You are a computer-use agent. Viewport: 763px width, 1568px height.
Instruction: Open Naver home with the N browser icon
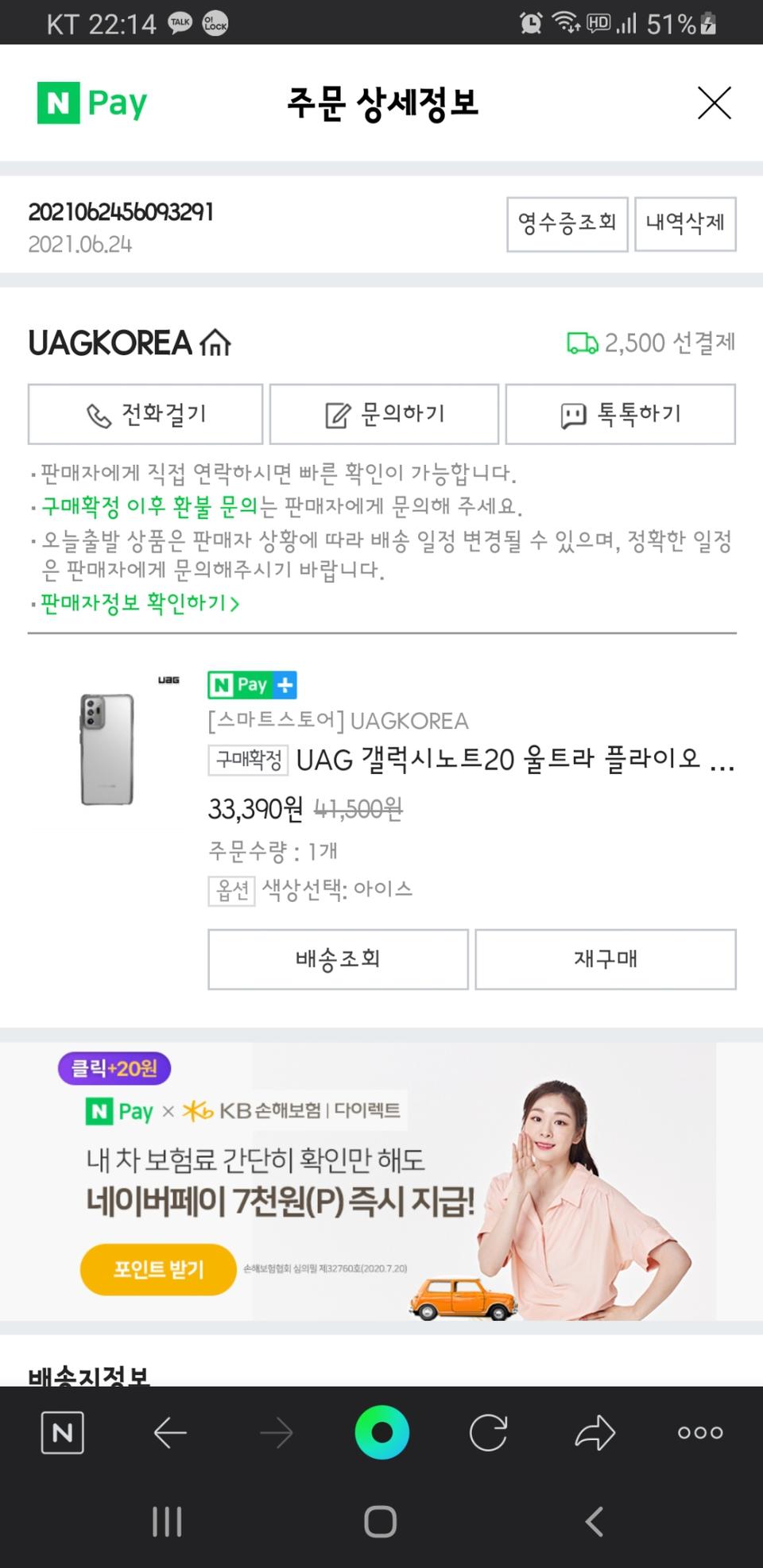pyautogui.click(x=61, y=1433)
